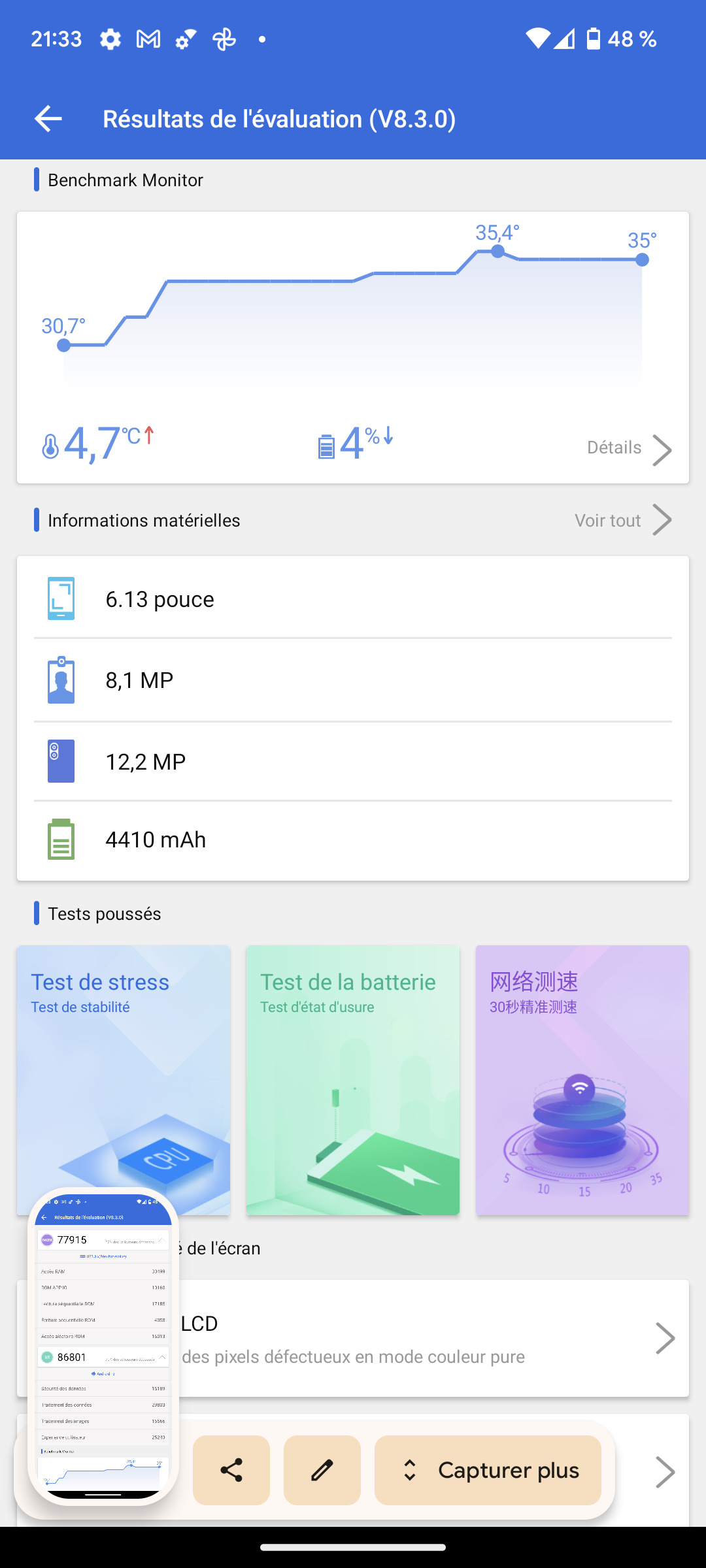
Task: Share the captured screenshot
Action: coord(231,1470)
